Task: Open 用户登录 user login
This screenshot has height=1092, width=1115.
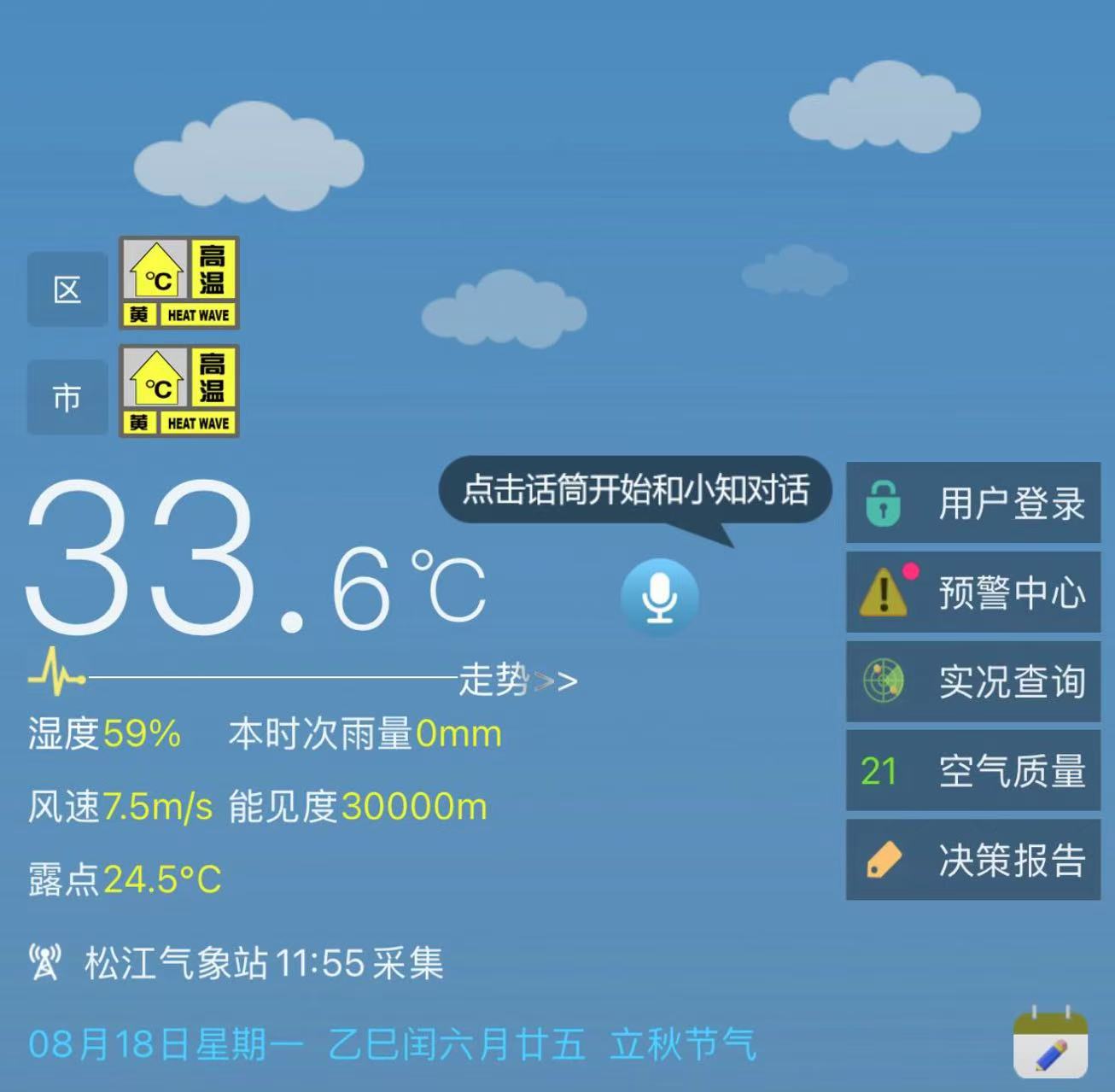Action: [972, 503]
